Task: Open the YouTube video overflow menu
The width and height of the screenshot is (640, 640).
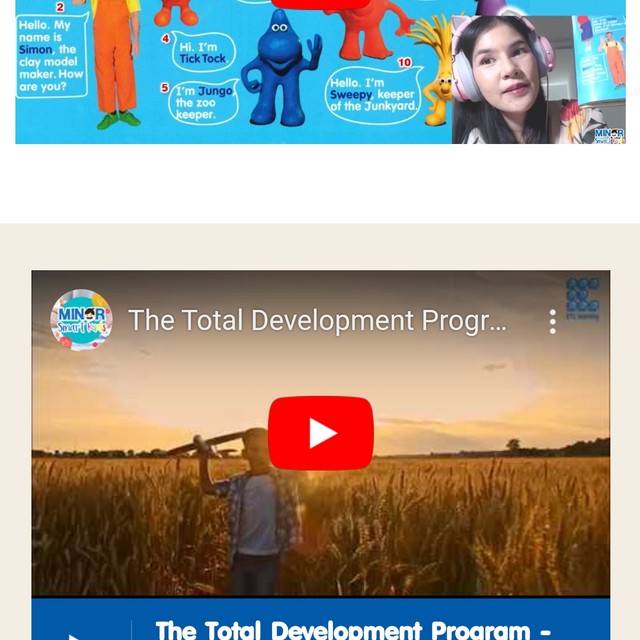Action: 552,321
